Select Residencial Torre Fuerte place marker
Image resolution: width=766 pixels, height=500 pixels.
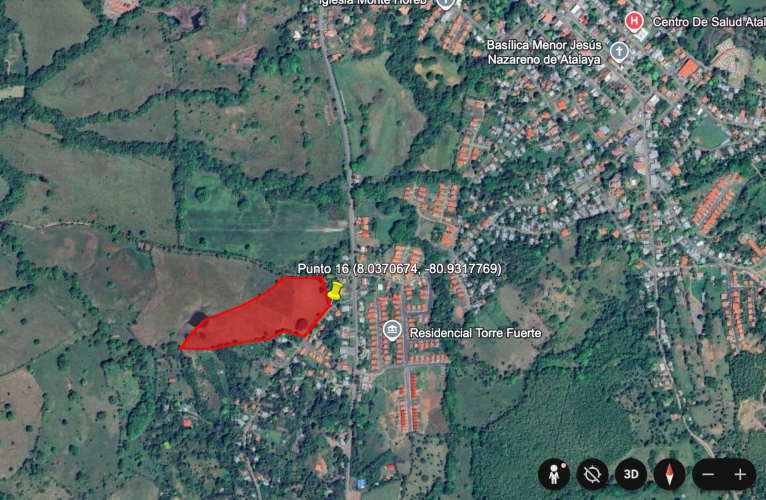(x=392, y=330)
